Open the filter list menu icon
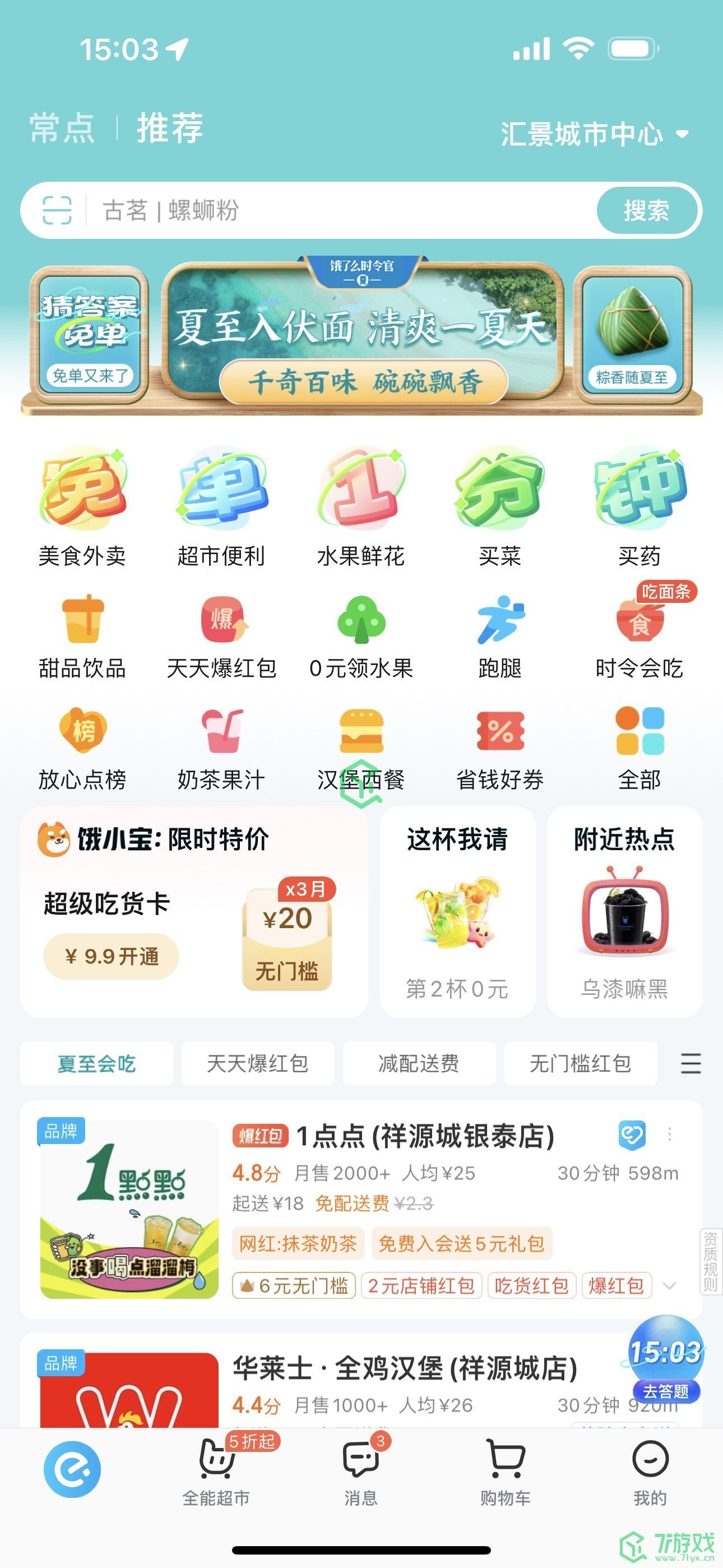This screenshot has height=1568, width=723. (x=690, y=1063)
